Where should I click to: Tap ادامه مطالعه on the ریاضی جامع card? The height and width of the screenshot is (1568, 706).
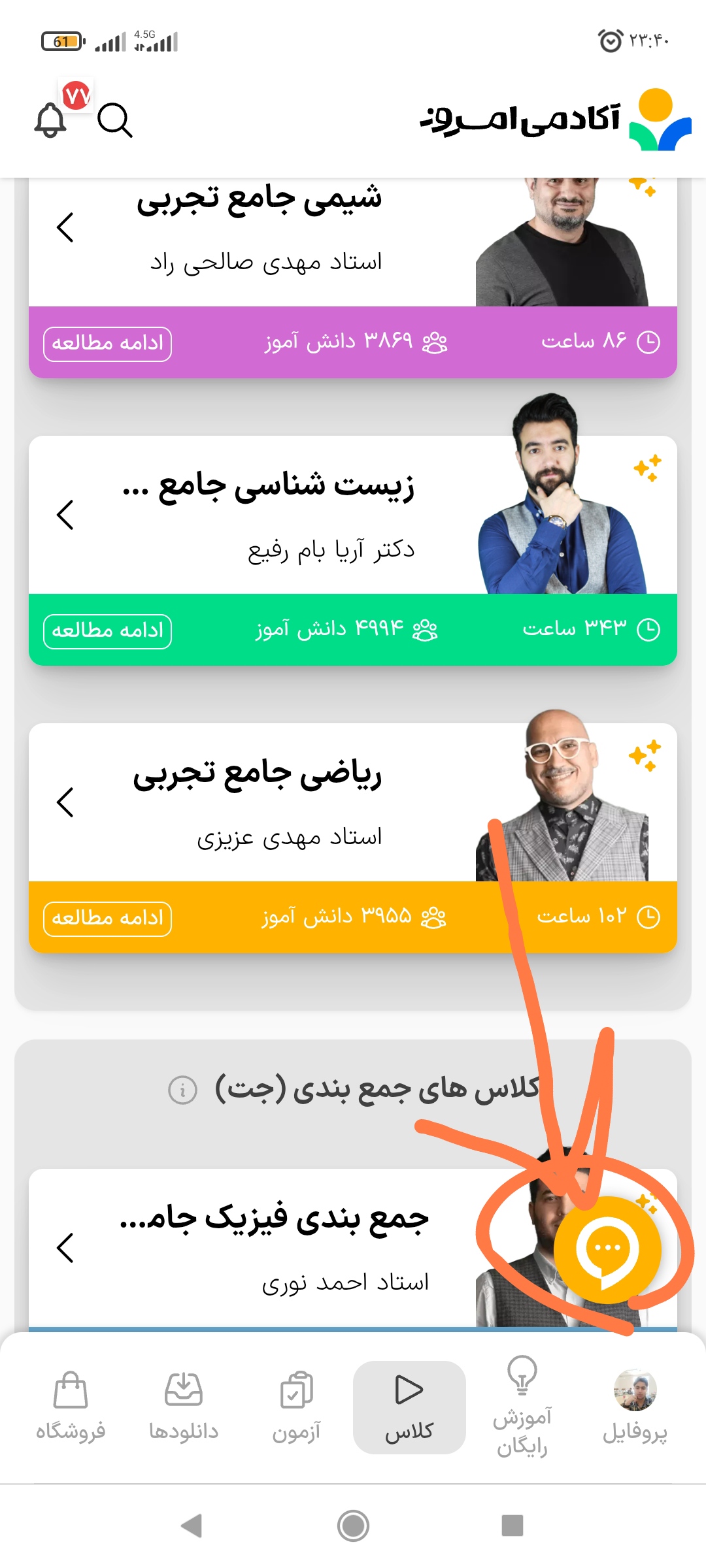coord(107,919)
